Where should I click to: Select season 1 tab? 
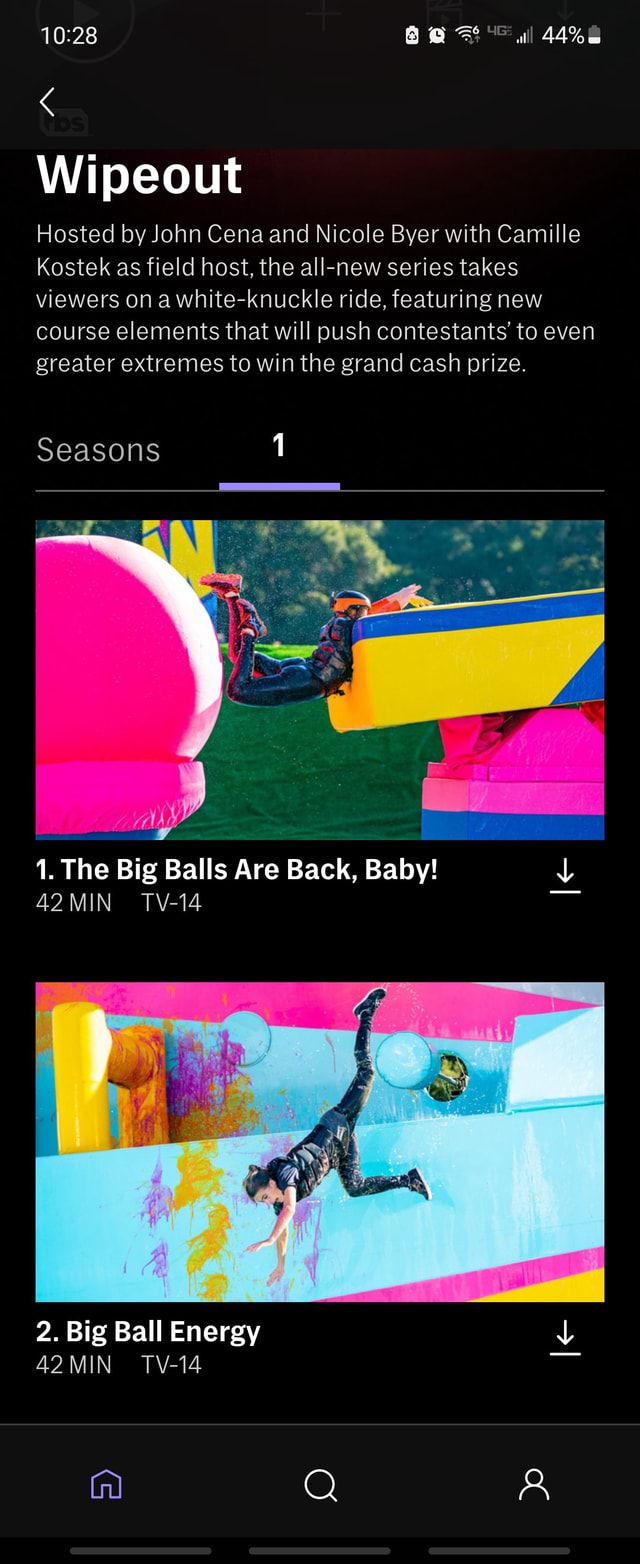[x=279, y=448]
